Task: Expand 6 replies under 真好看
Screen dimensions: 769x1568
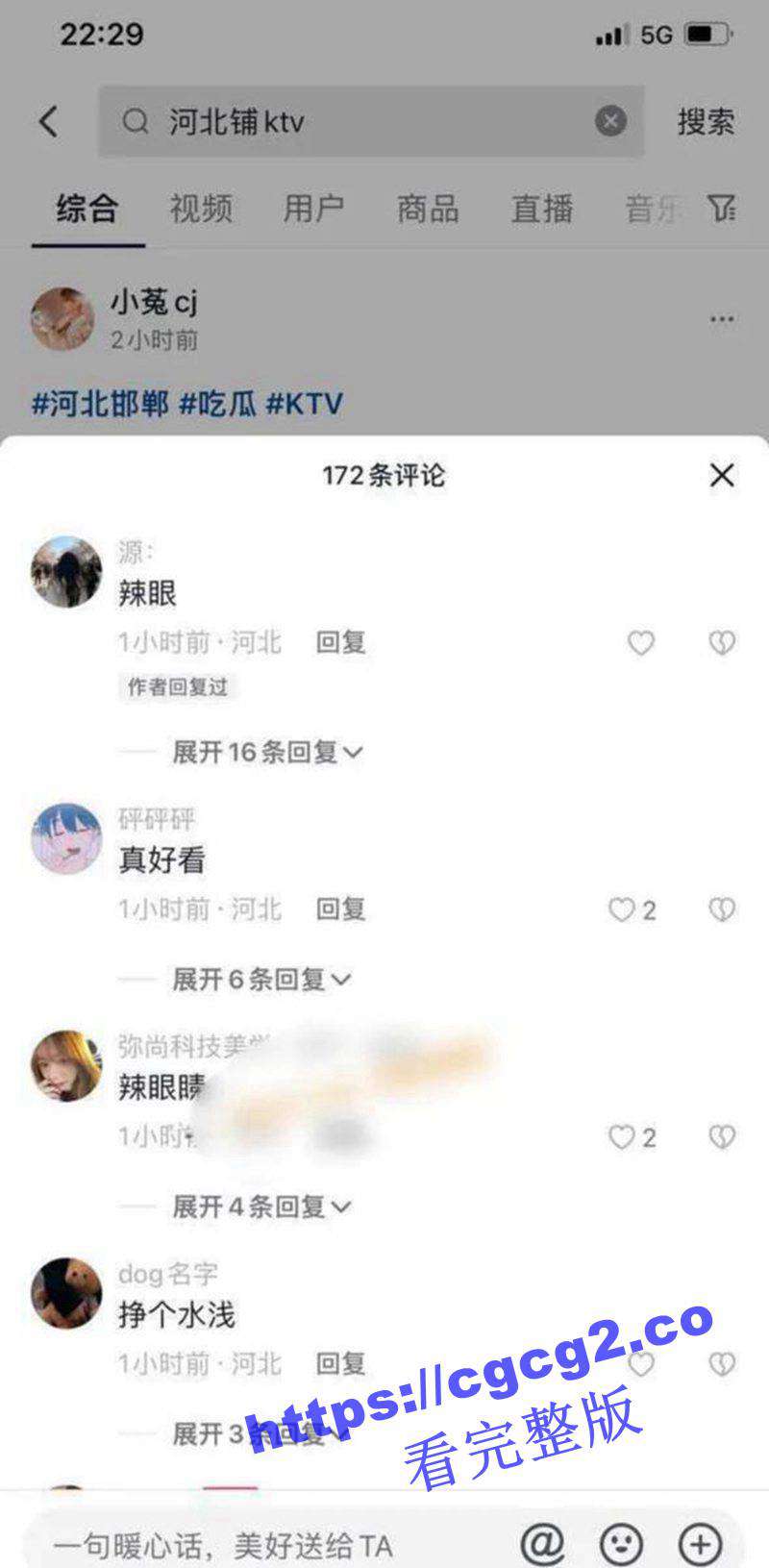Action: (x=260, y=980)
